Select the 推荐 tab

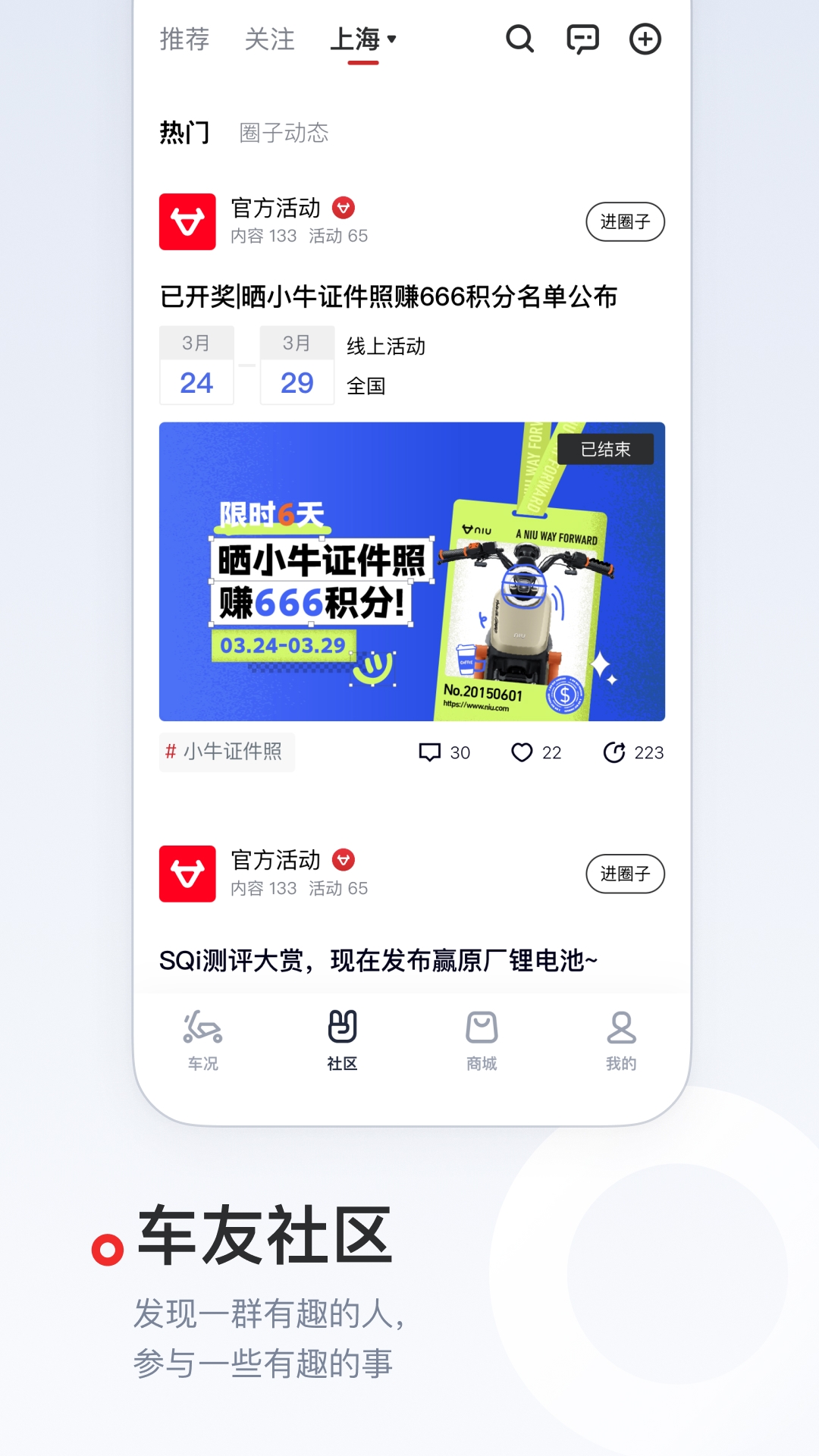coord(184,40)
